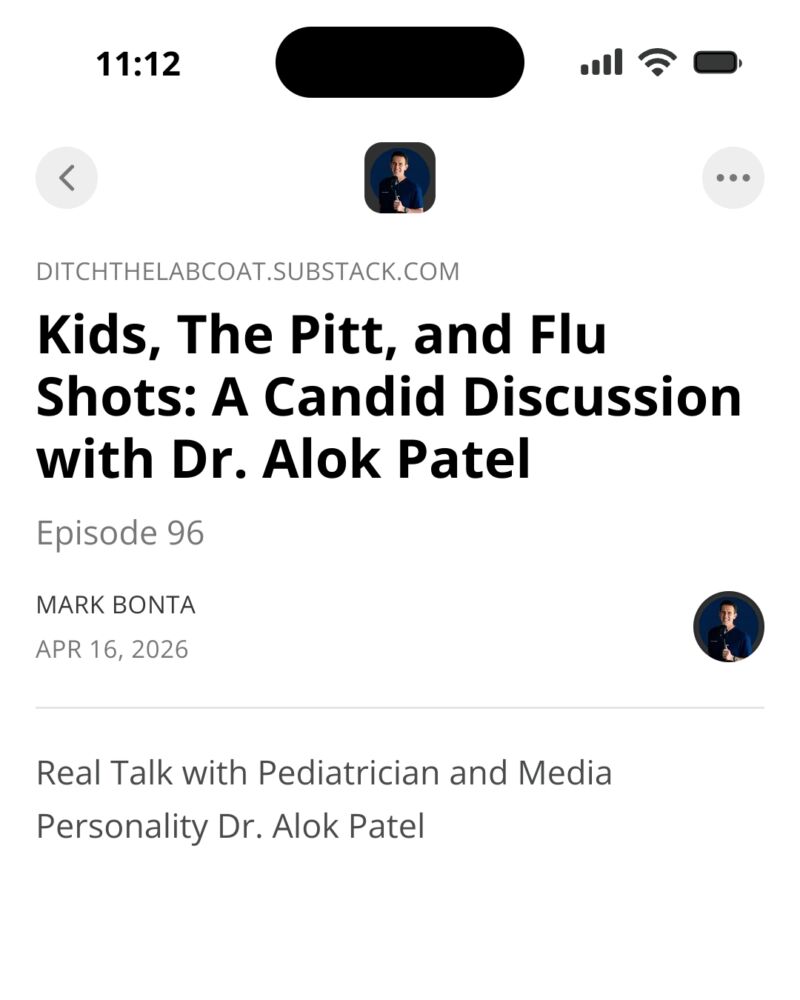
Task: Open the author name Mark Bonta
Action: tap(115, 605)
